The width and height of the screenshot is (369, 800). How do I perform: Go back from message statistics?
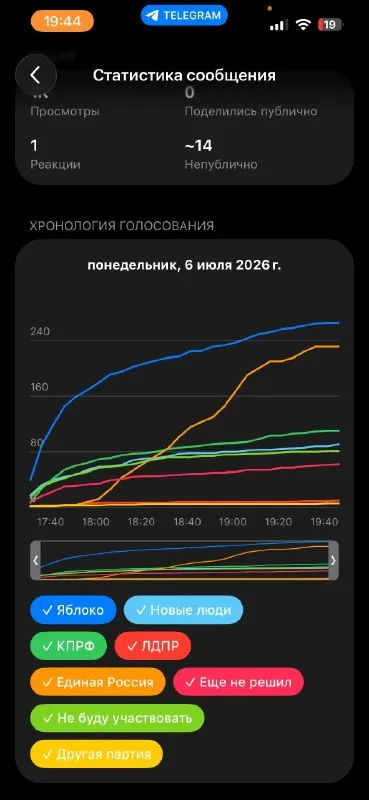(x=35, y=76)
